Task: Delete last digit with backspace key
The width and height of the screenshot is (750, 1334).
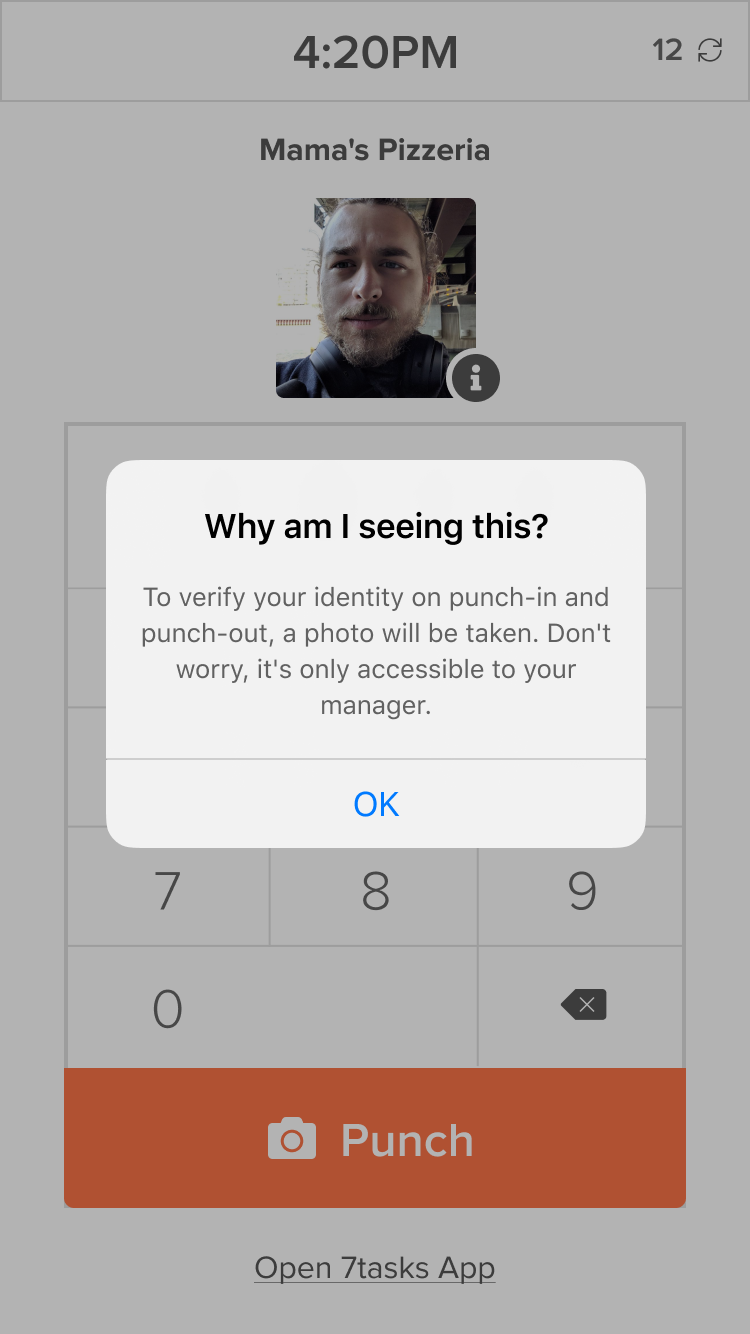Action: pyautogui.click(x=583, y=1005)
